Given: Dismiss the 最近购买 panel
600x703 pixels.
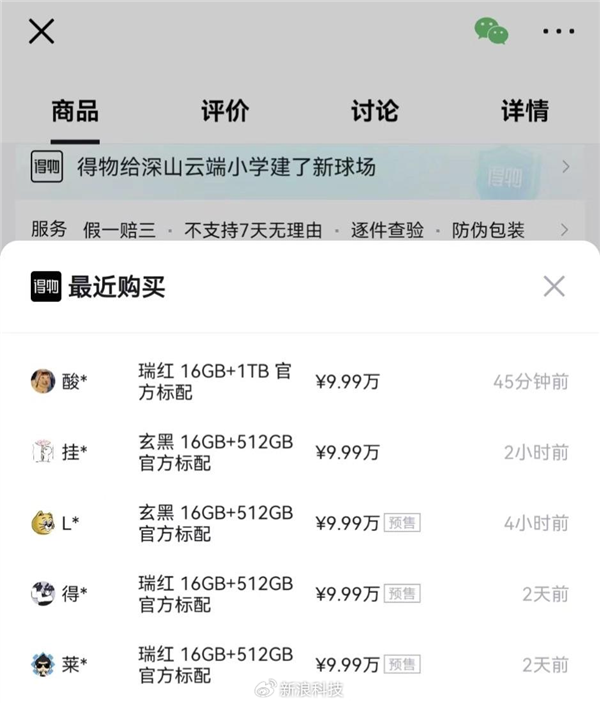Looking at the screenshot, I should click(x=554, y=287).
